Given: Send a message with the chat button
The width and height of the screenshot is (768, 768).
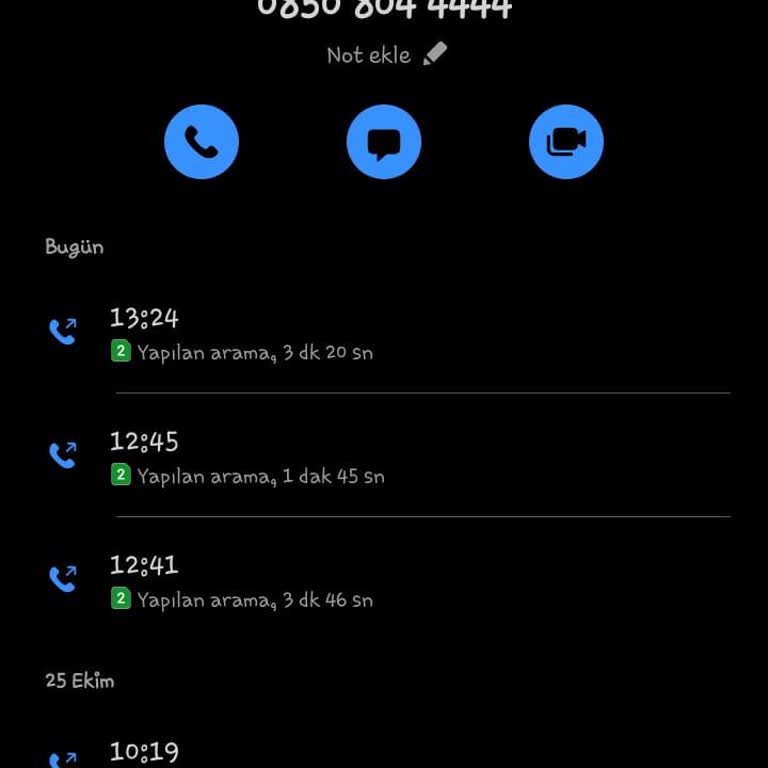Looking at the screenshot, I should [384, 142].
